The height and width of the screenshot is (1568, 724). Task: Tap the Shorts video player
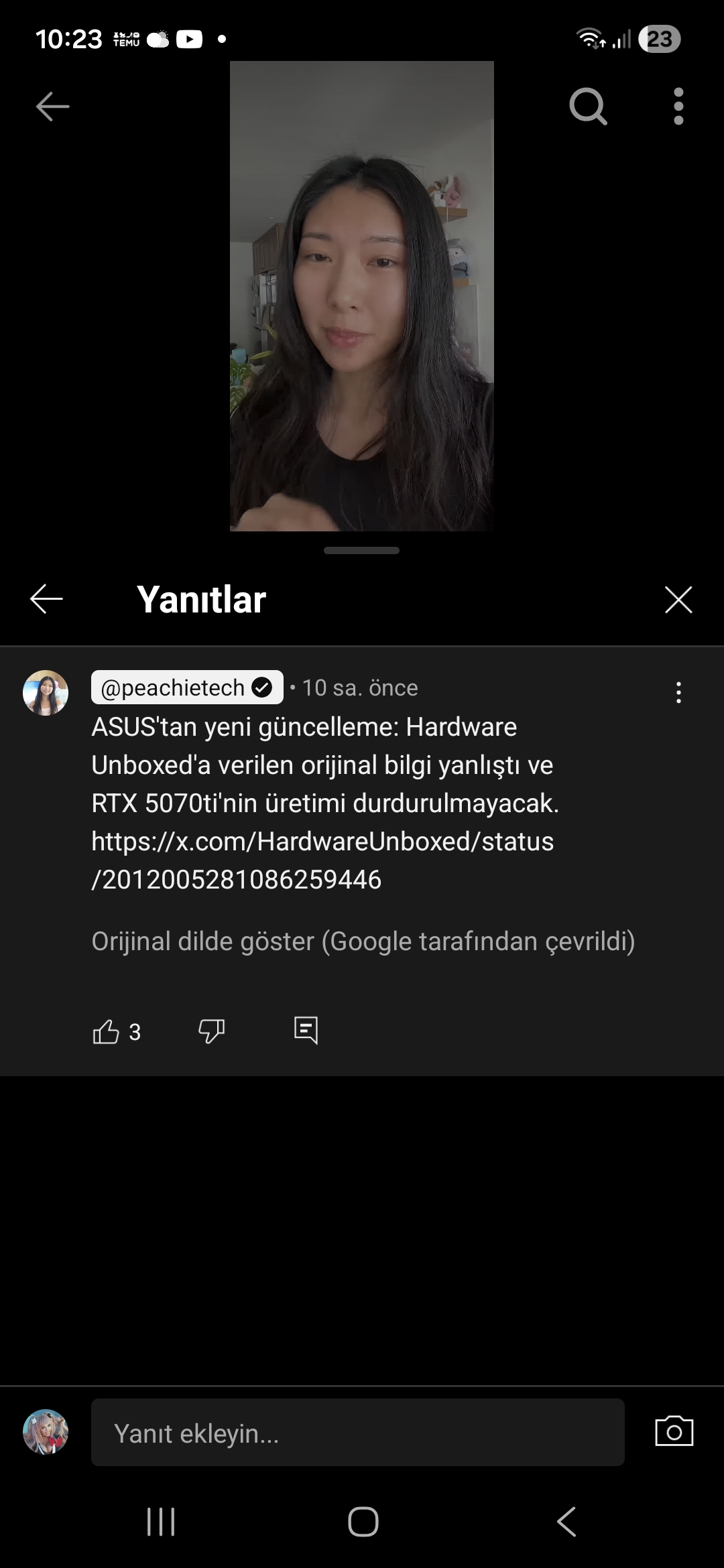[x=361, y=296]
